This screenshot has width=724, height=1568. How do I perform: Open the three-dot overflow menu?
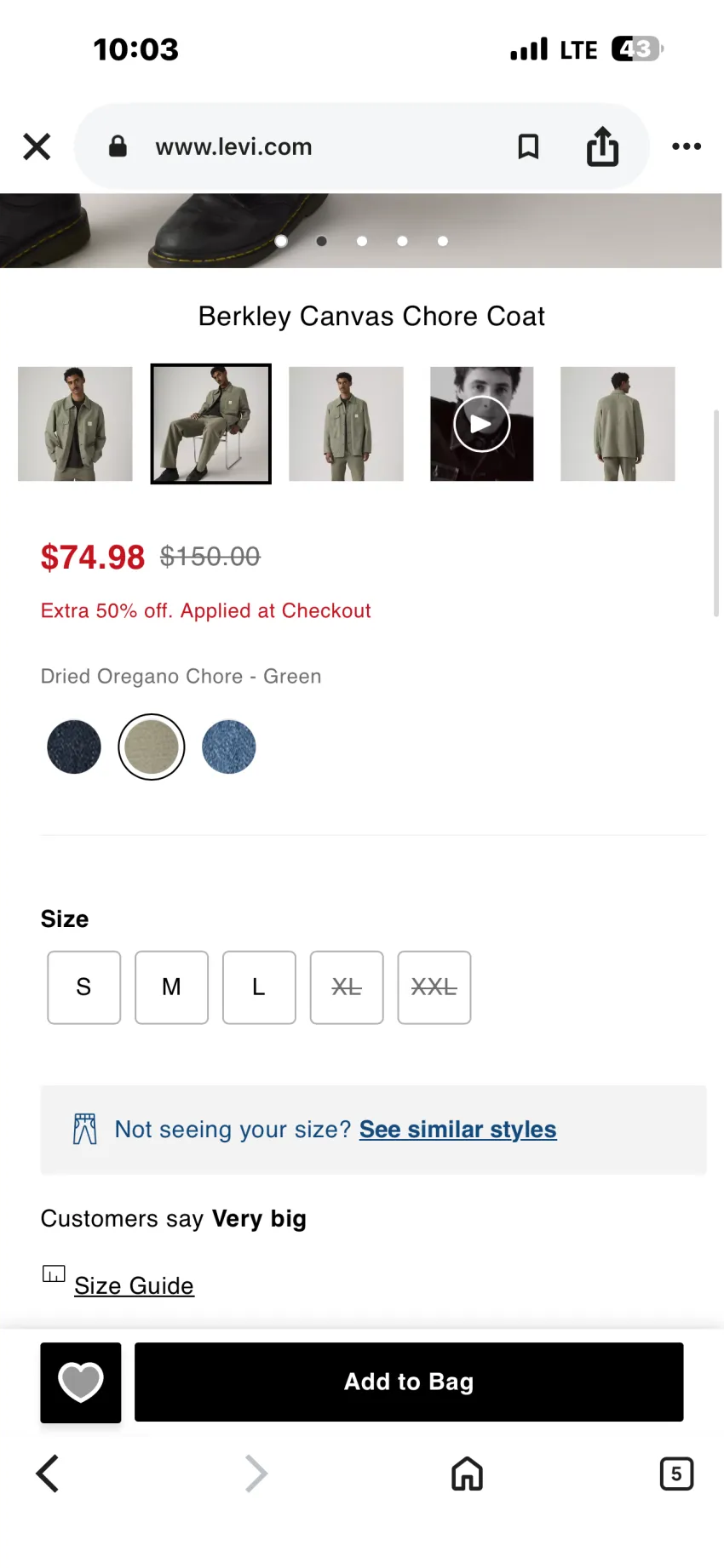point(687,146)
